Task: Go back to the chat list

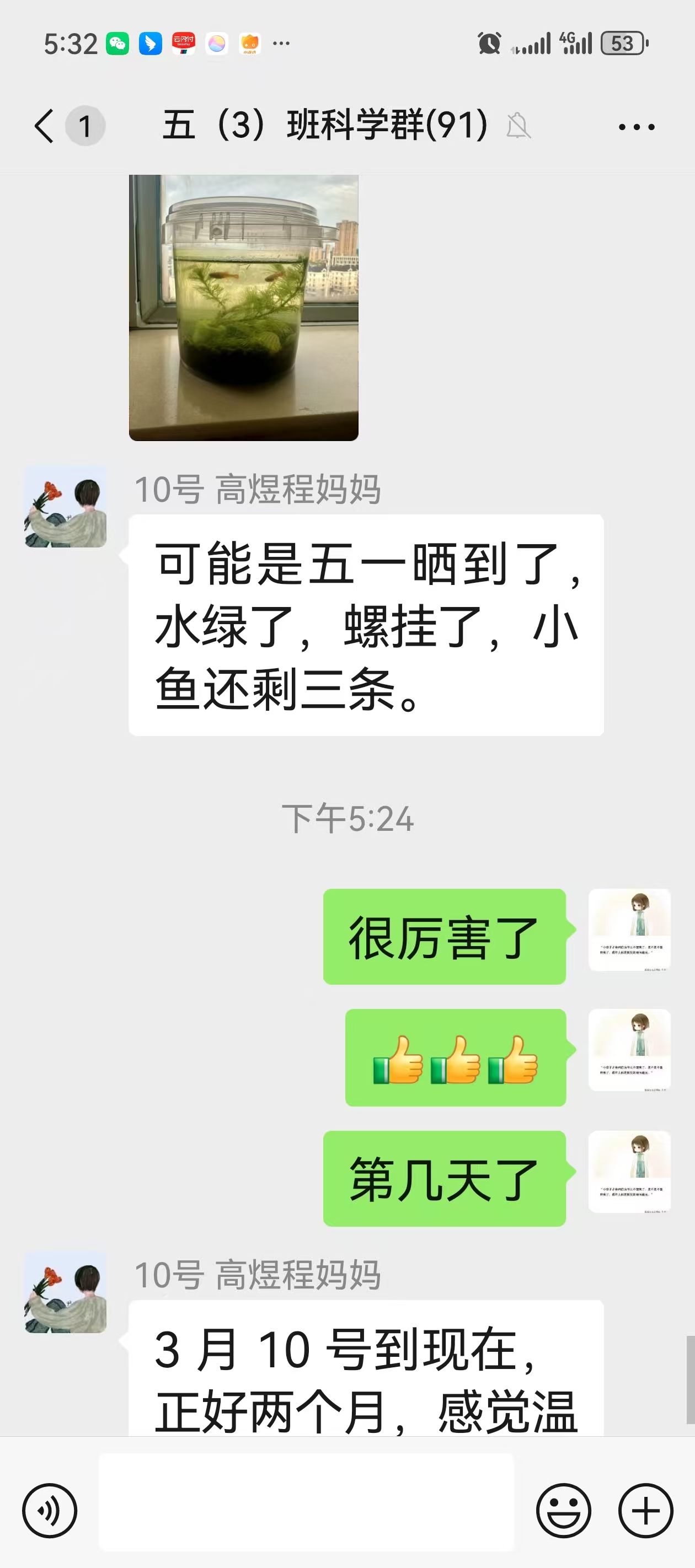Action: [x=45, y=127]
